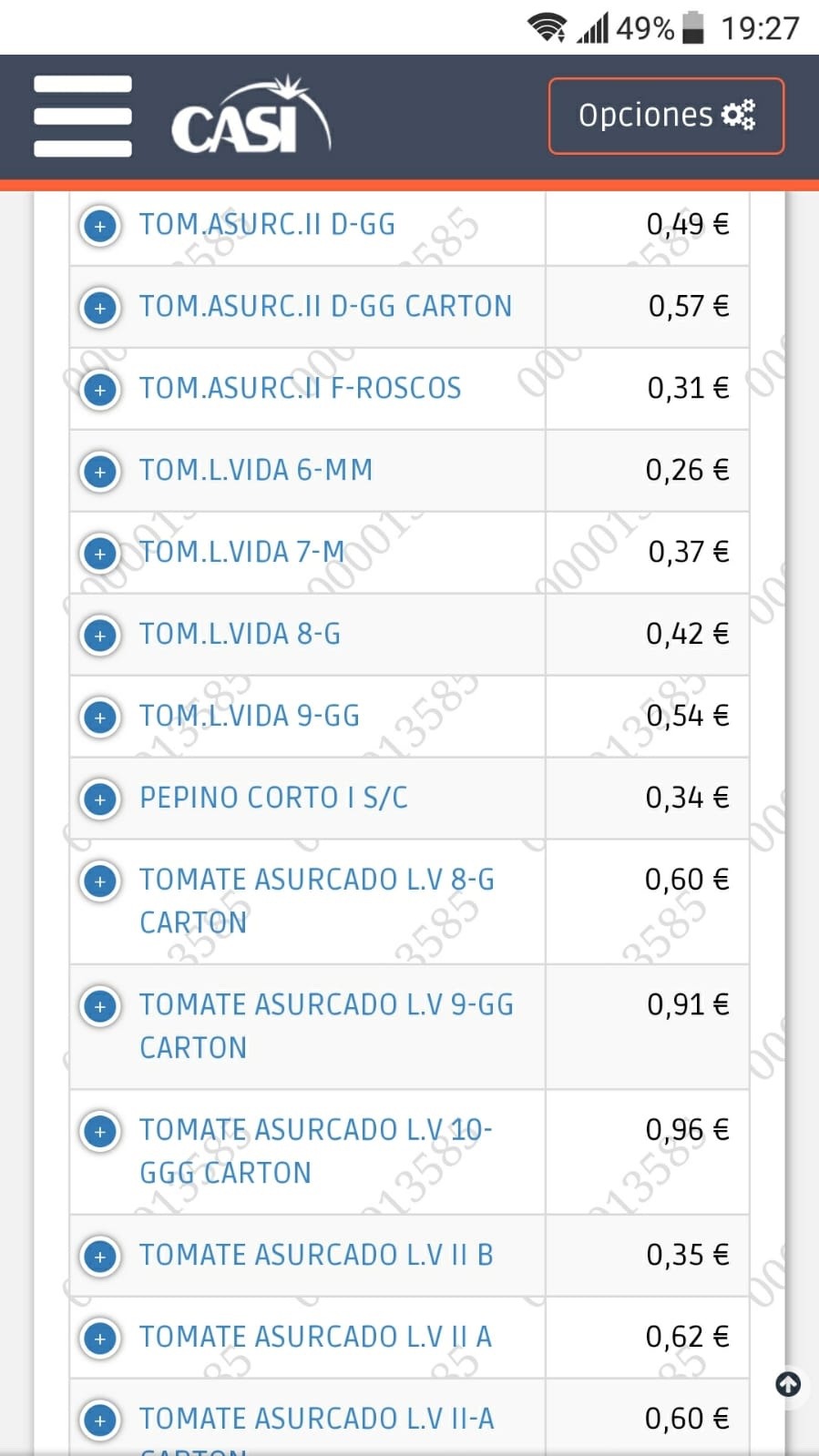The height and width of the screenshot is (1456, 819).
Task: Expand TOM.L.VIDA 6-MM plus icon
Action: [x=100, y=471]
